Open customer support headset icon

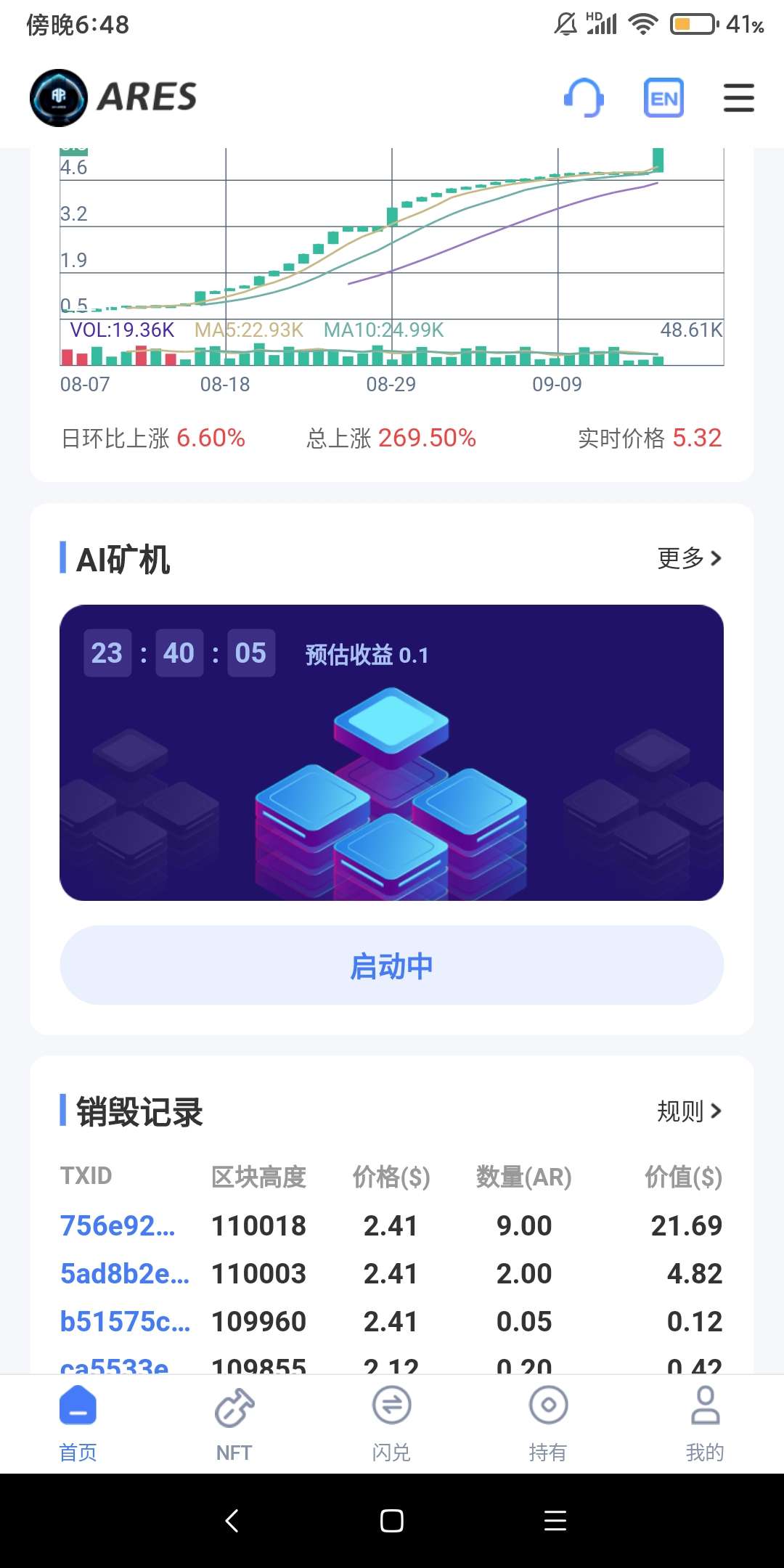click(x=584, y=98)
